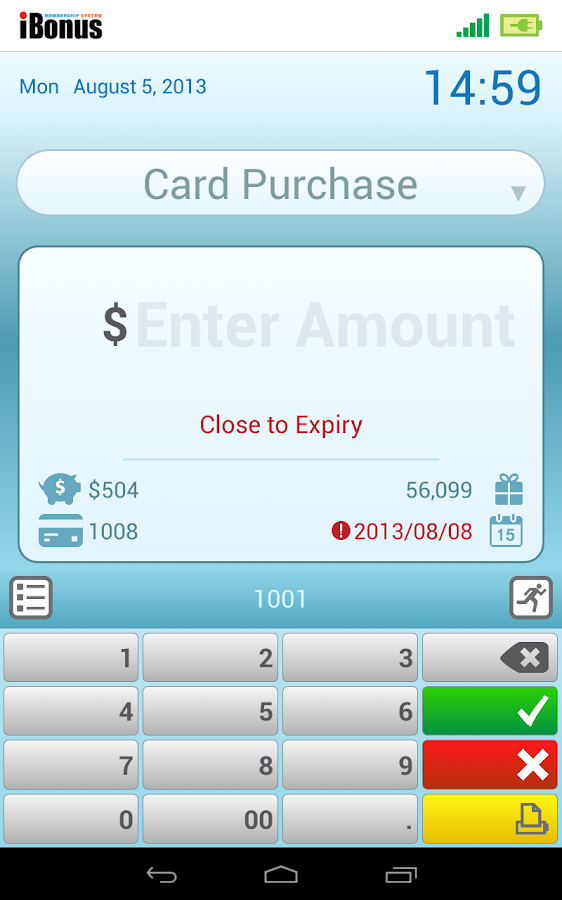Print receipt with yellow printer button
Image resolution: width=562 pixels, height=900 pixels.
[x=490, y=818]
